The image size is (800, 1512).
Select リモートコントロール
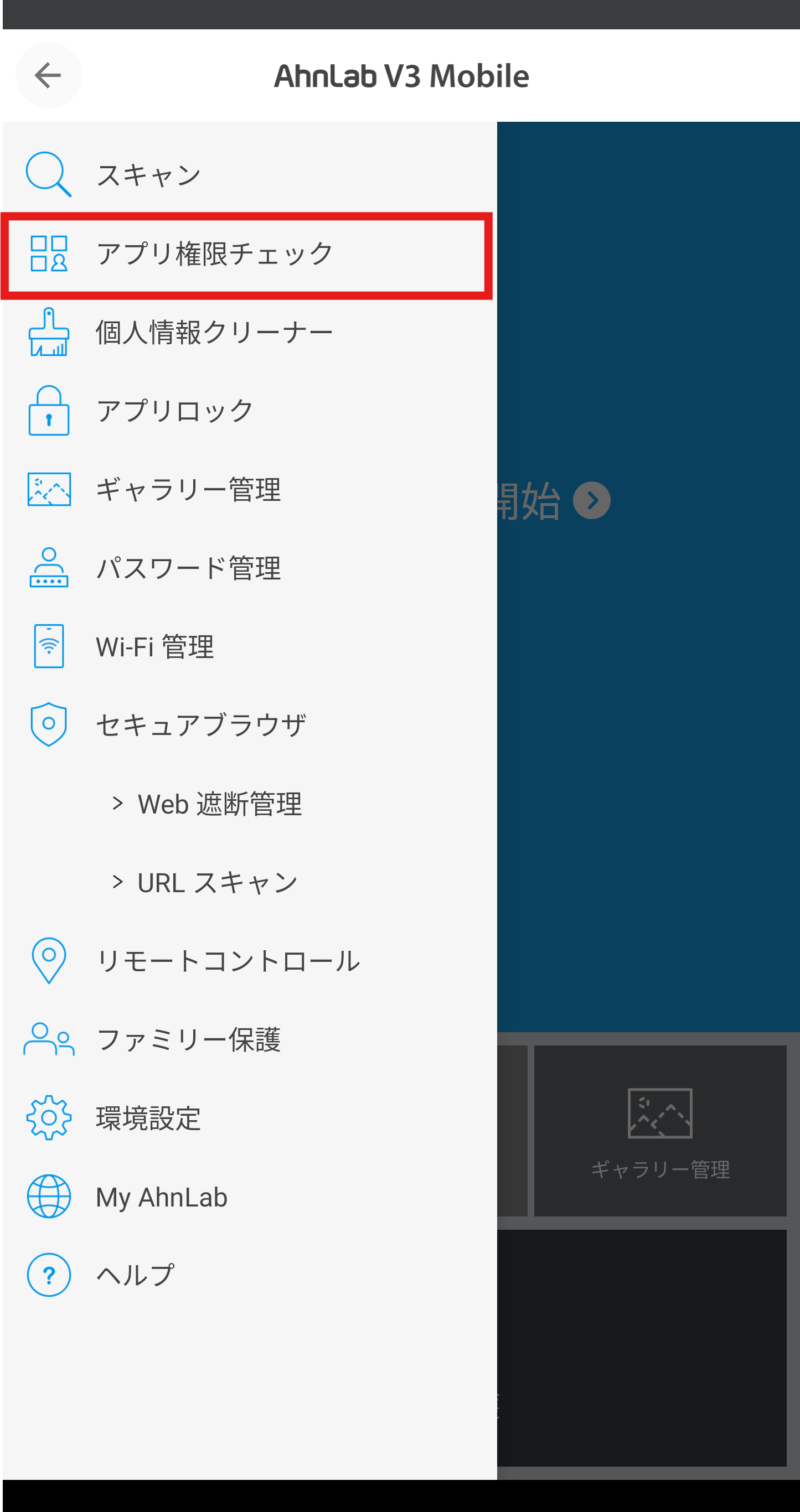click(250, 961)
